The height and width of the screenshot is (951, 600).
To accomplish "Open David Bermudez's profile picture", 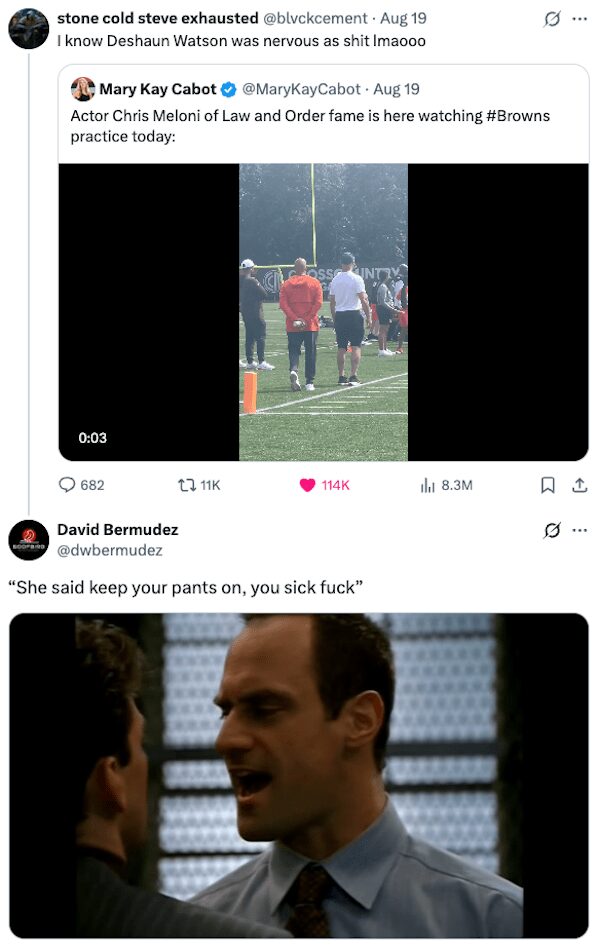I will tap(28, 540).
